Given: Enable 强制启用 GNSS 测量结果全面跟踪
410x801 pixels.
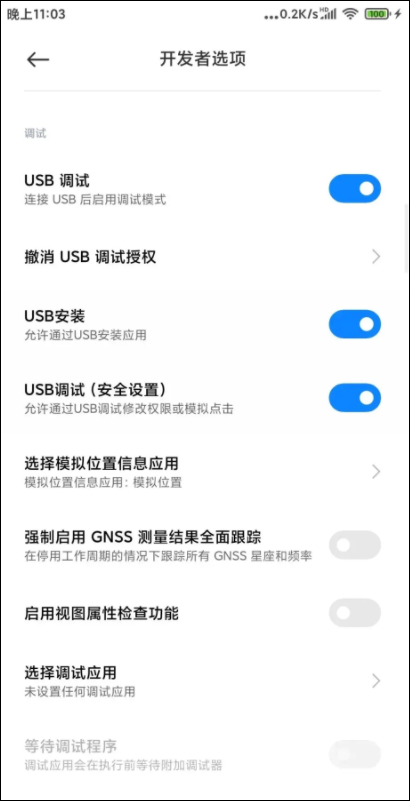Looking at the screenshot, I should point(354,545).
